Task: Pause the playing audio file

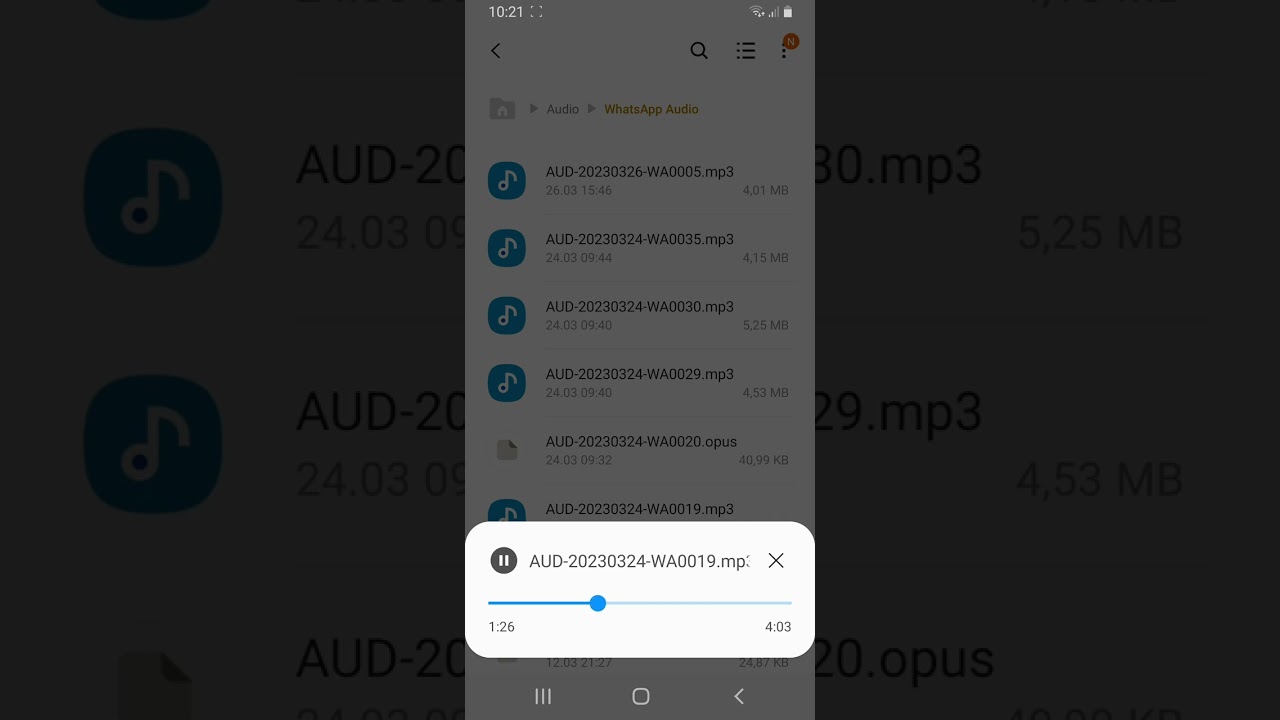Action: pos(504,561)
